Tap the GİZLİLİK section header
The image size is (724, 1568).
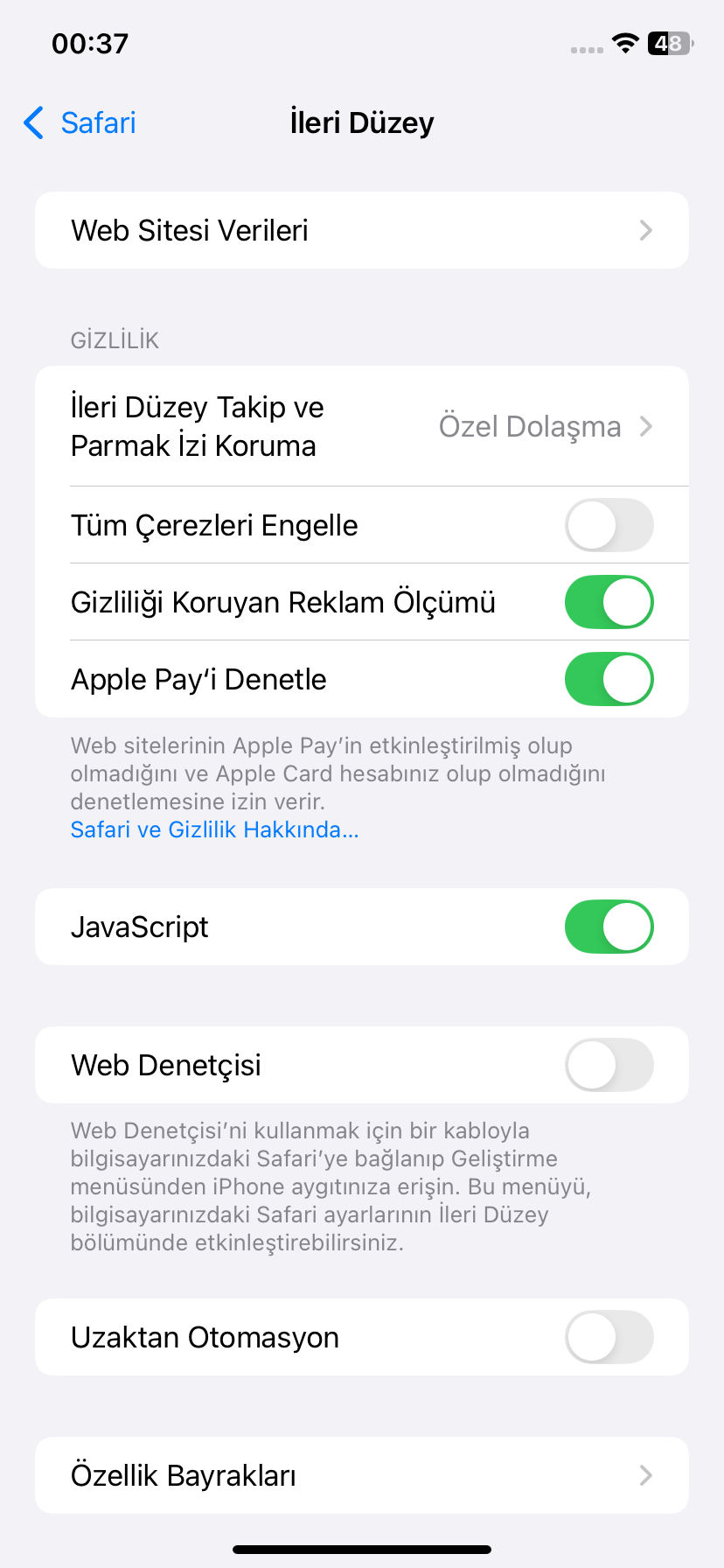[x=115, y=339]
